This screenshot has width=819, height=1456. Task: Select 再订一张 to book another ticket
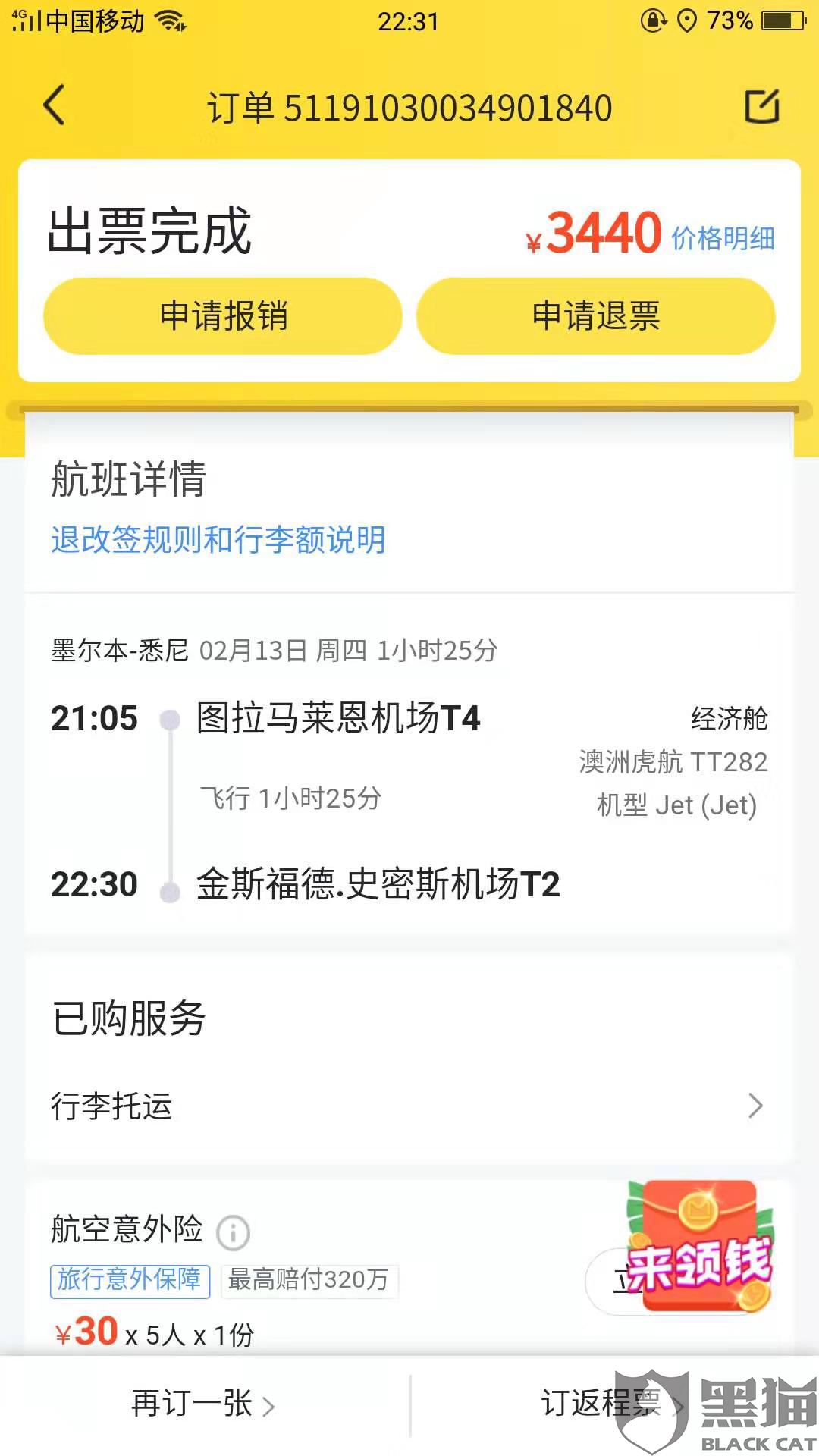pos(203,1404)
